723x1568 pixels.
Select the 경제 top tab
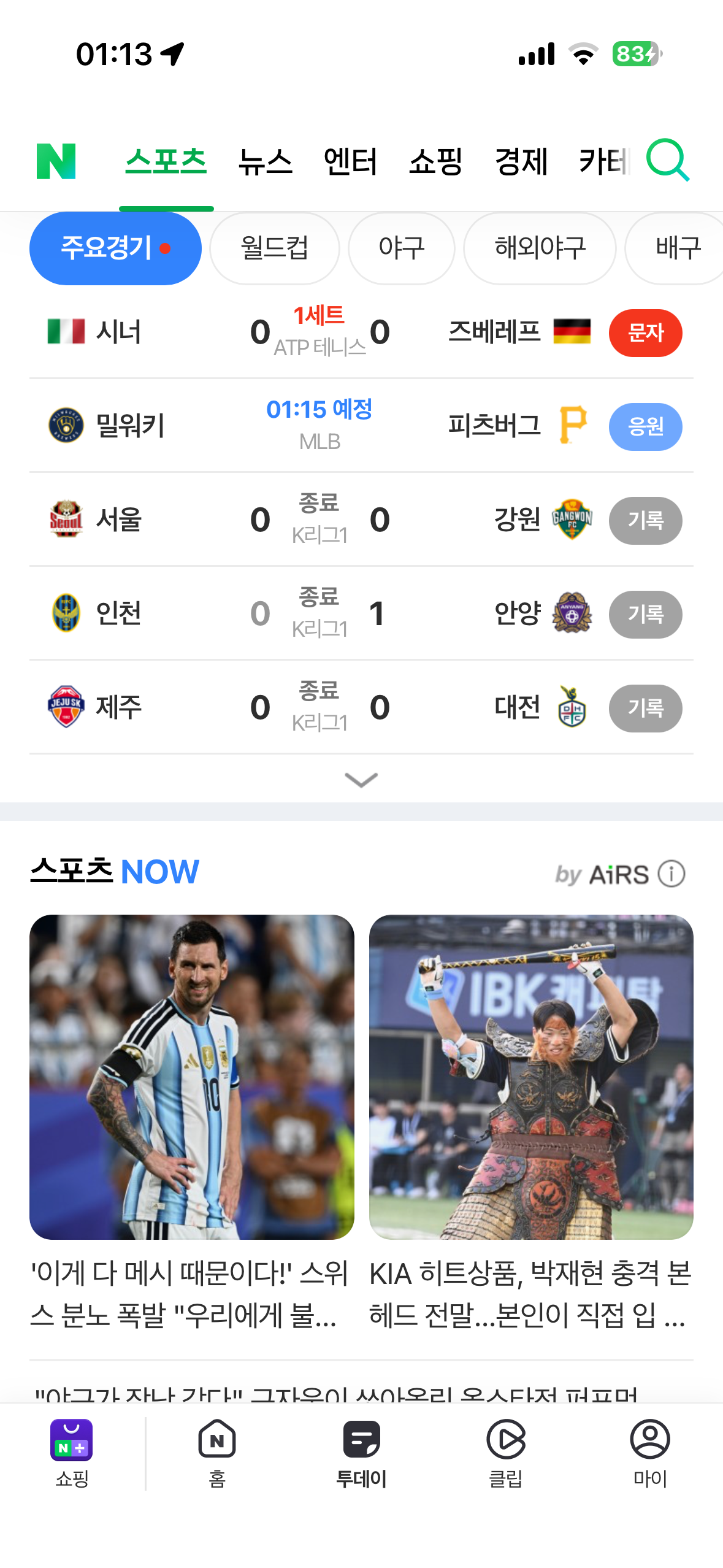[521, 162]
